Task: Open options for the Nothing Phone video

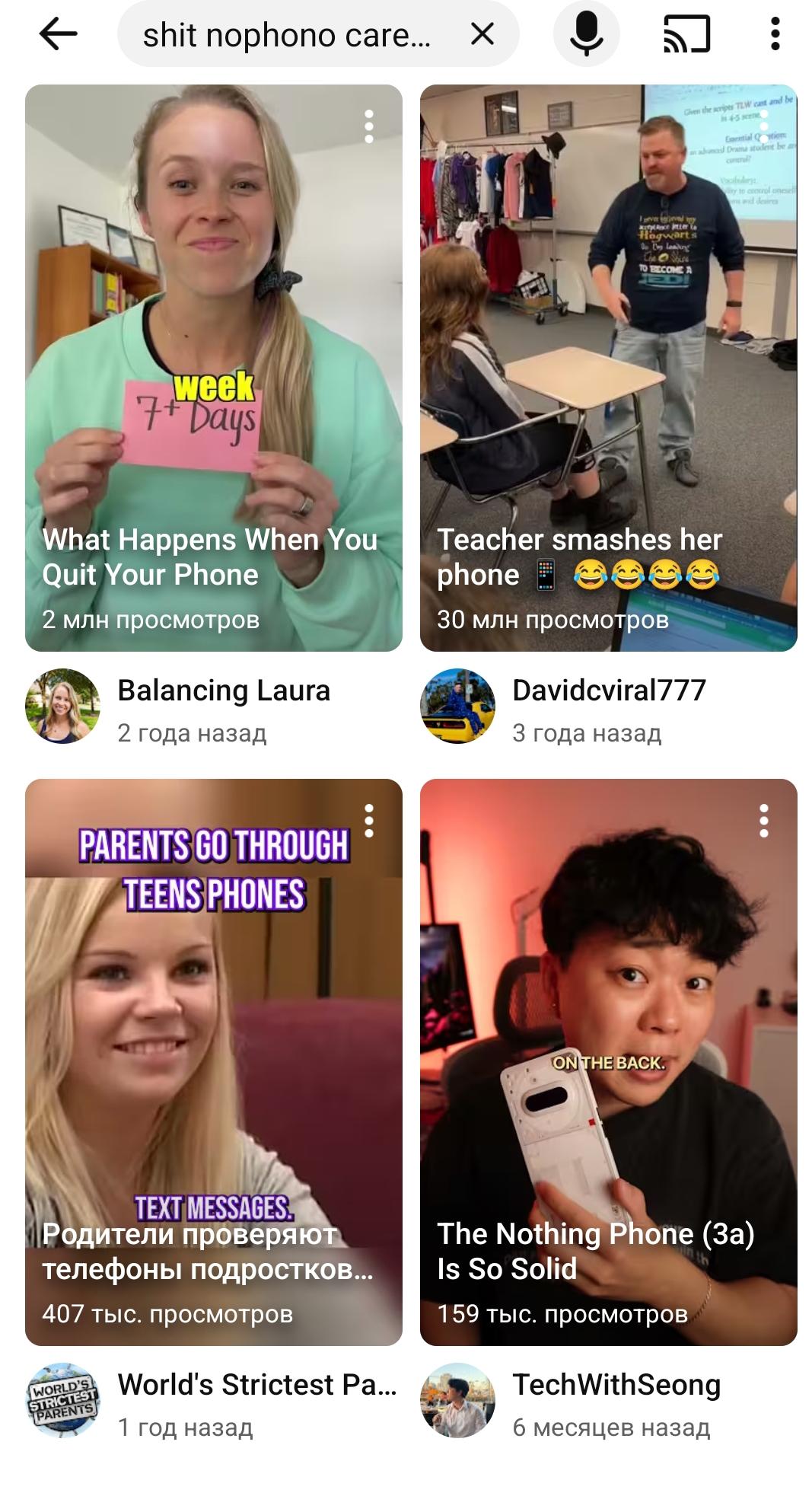Action: coord(764,821)
